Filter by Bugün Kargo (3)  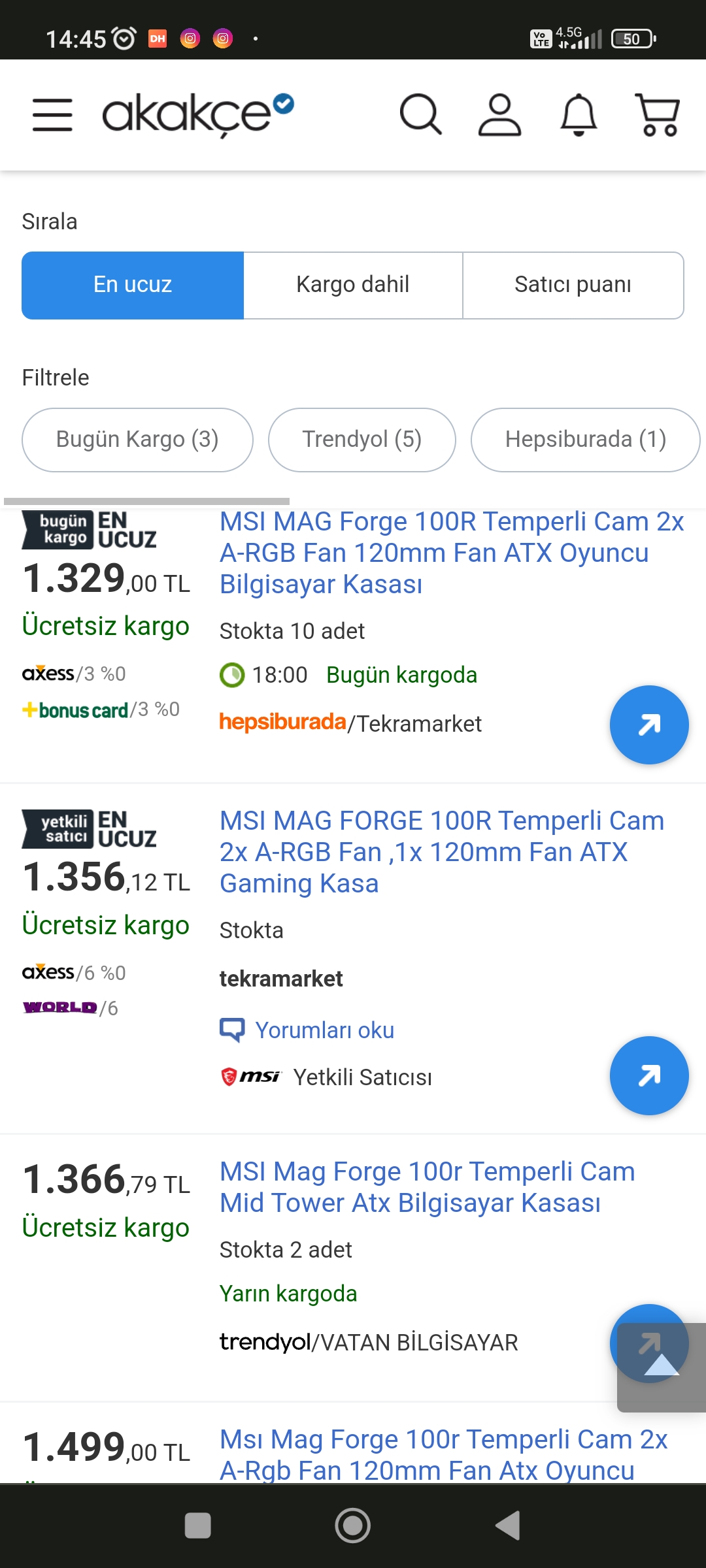click(x=137, y=440)
